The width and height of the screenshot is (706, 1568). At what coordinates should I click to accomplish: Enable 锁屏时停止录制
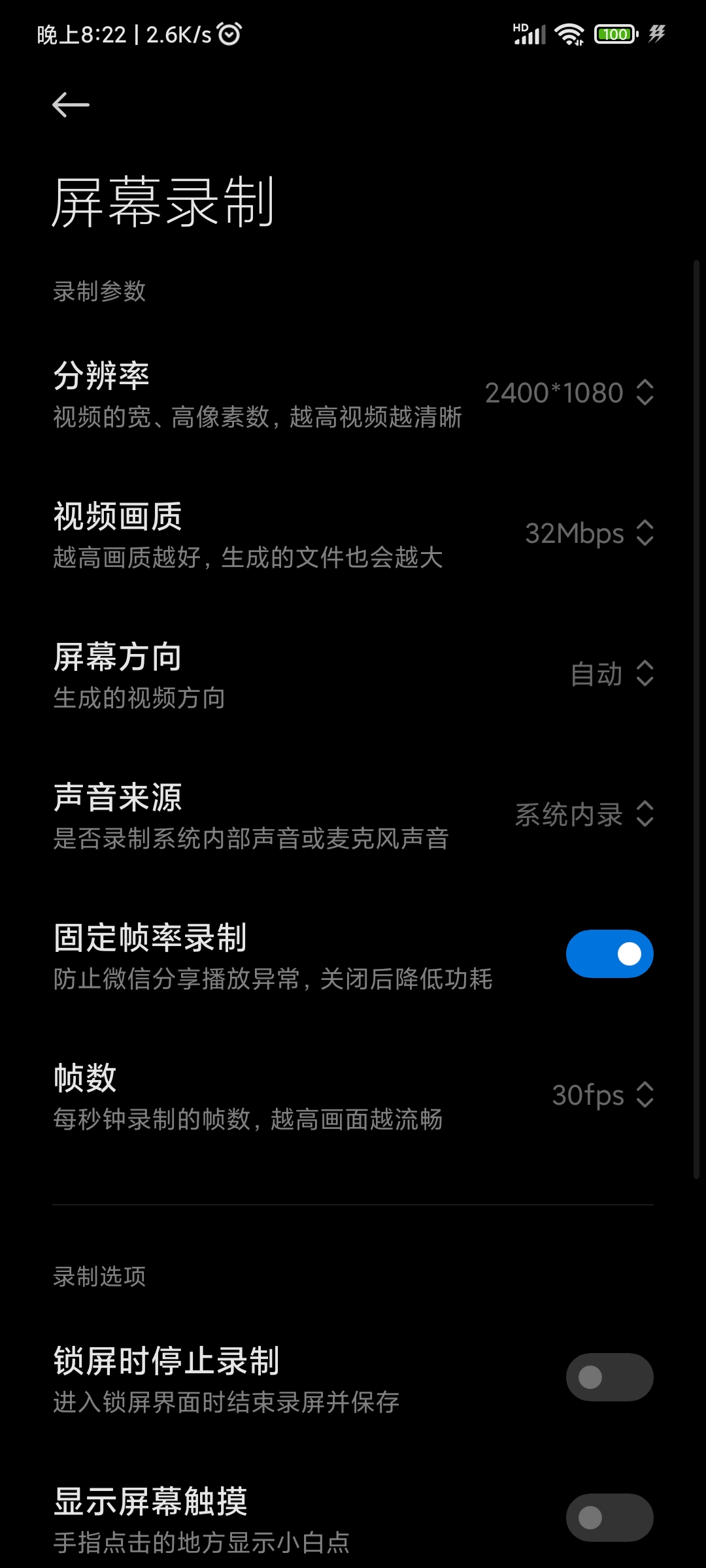pos(609,1377)
